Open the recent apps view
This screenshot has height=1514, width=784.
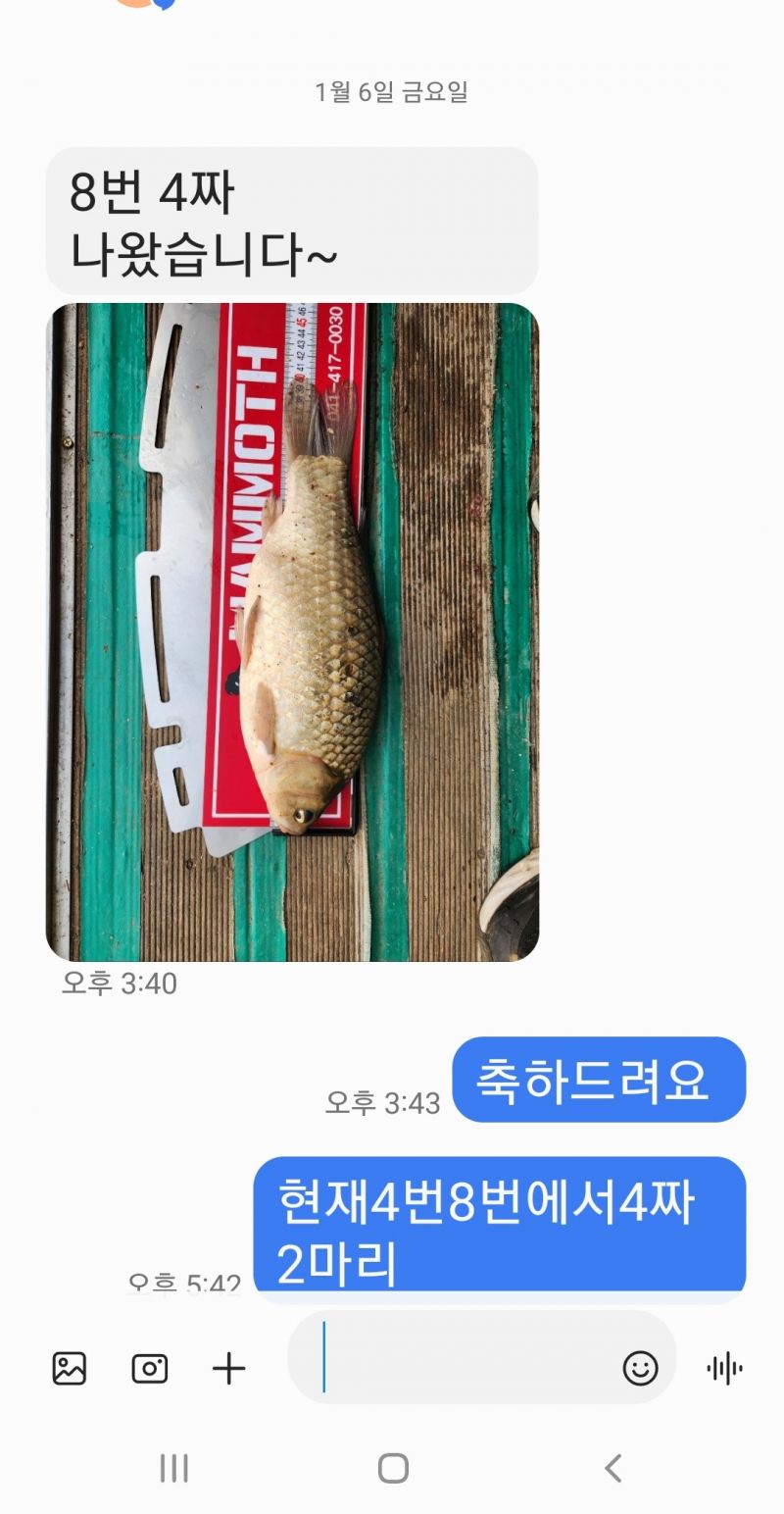[x=173, y=1468]
